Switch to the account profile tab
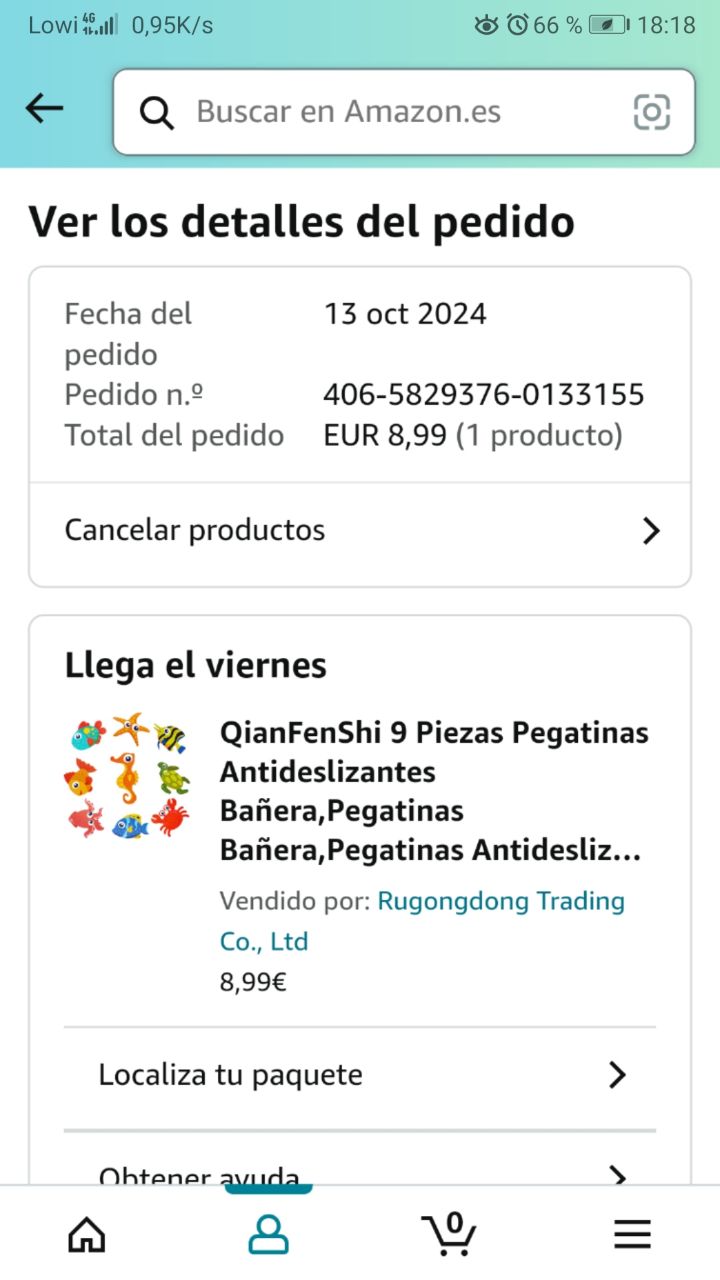 pyautogui.click(x=268, y=1235)
